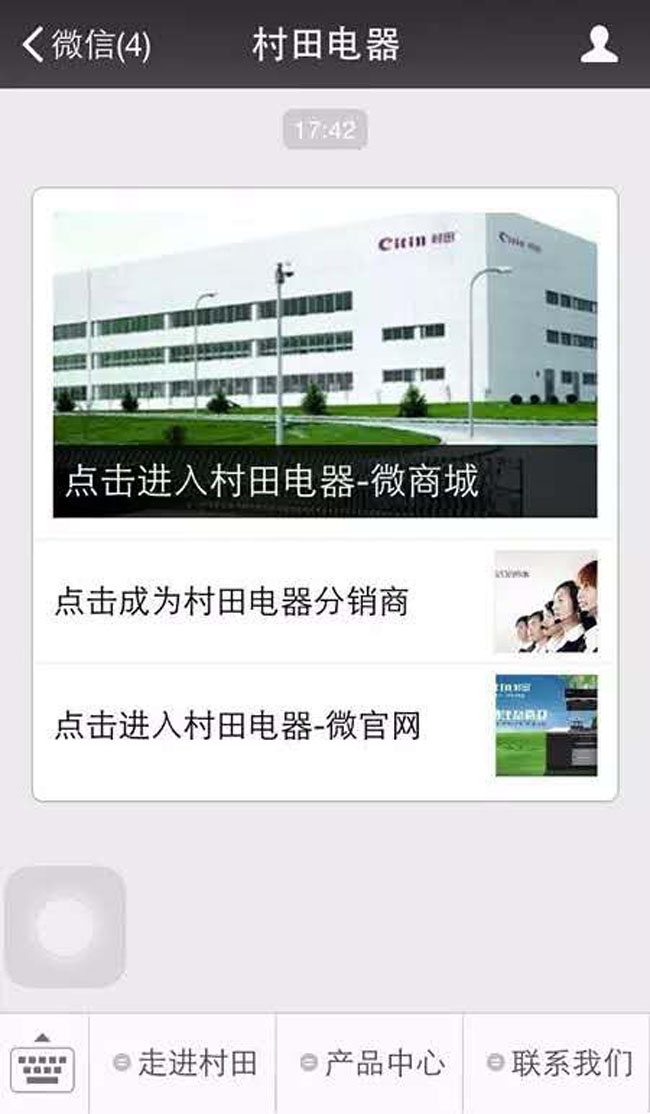Open the 村田电器 account profile icon

(x=599, y=45)
